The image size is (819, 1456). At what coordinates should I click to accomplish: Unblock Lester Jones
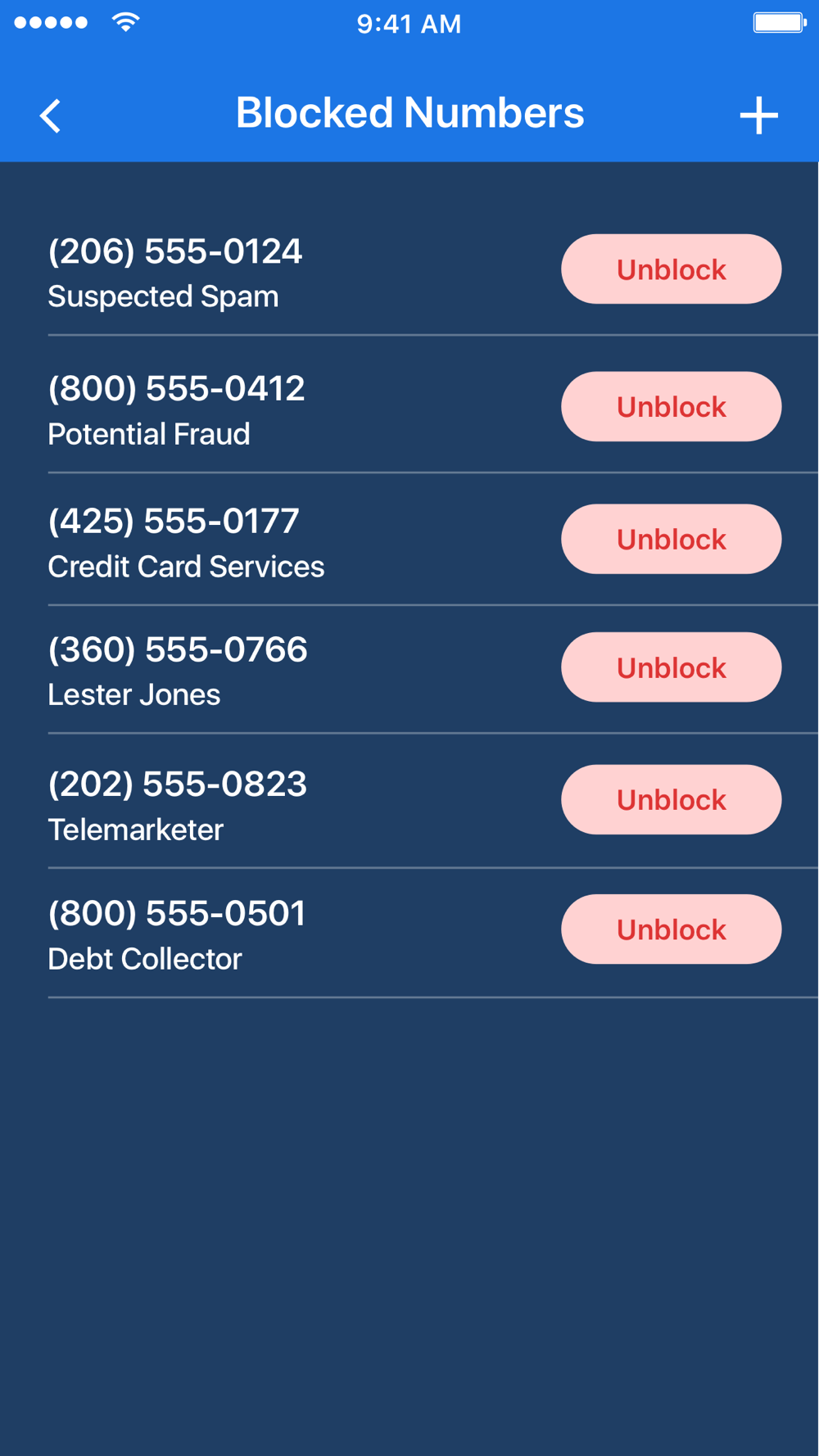point(671,667)
